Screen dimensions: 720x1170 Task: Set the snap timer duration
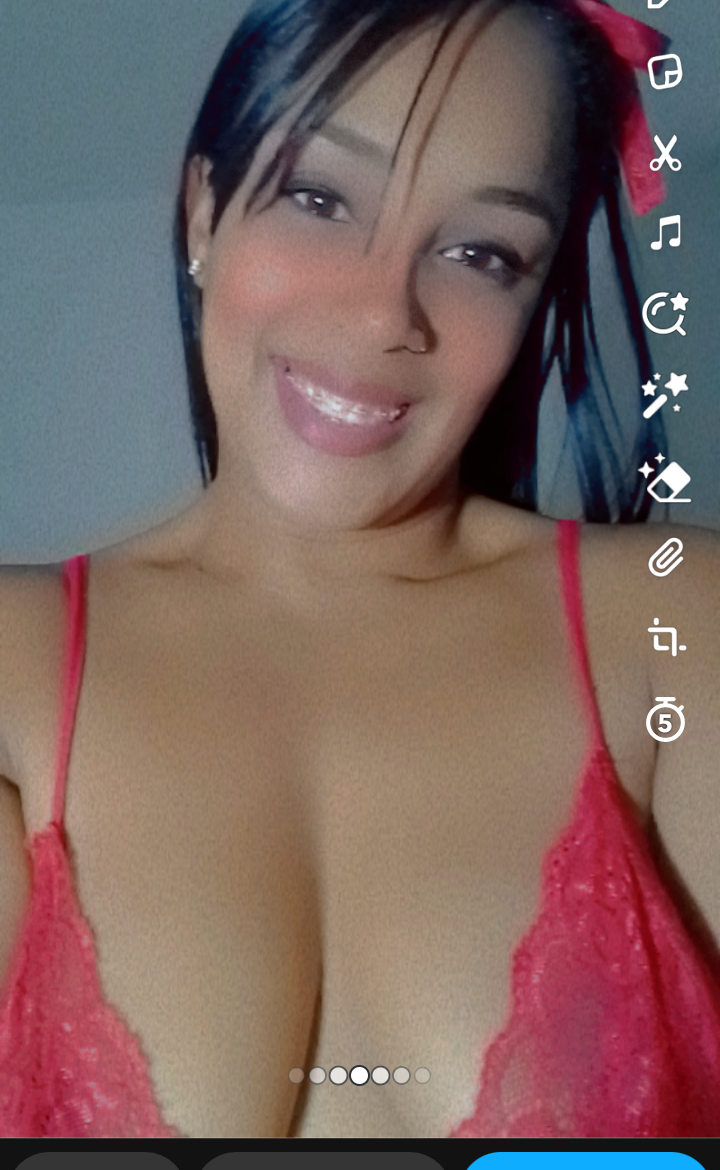[665, 719]
